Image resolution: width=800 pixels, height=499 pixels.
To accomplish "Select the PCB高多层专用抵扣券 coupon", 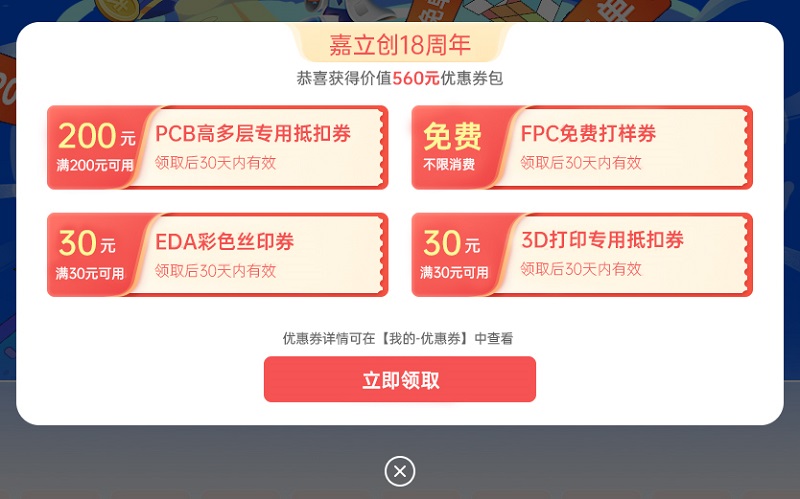I will pyautogui.click(x=217, y=147).
